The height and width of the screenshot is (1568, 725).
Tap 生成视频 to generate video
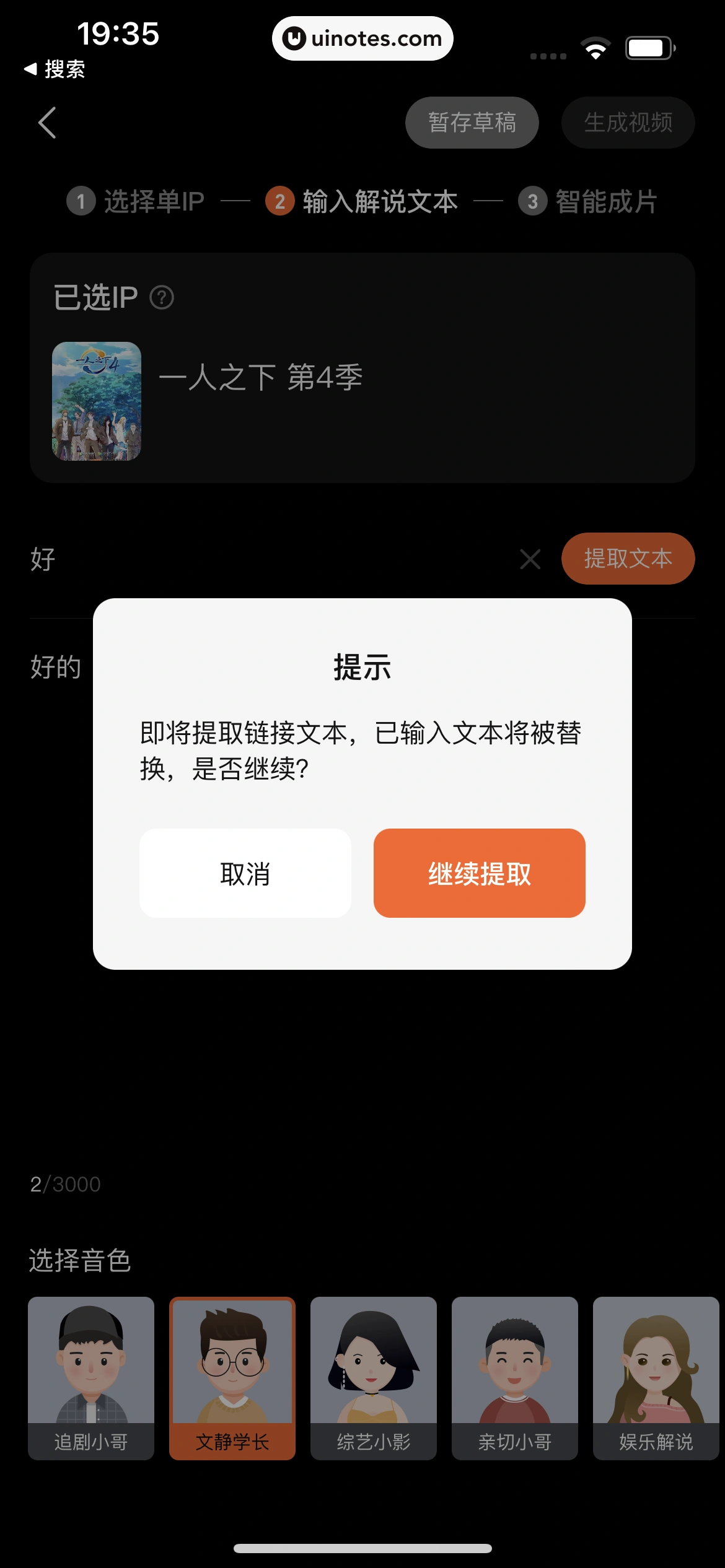tap(628, 123)
